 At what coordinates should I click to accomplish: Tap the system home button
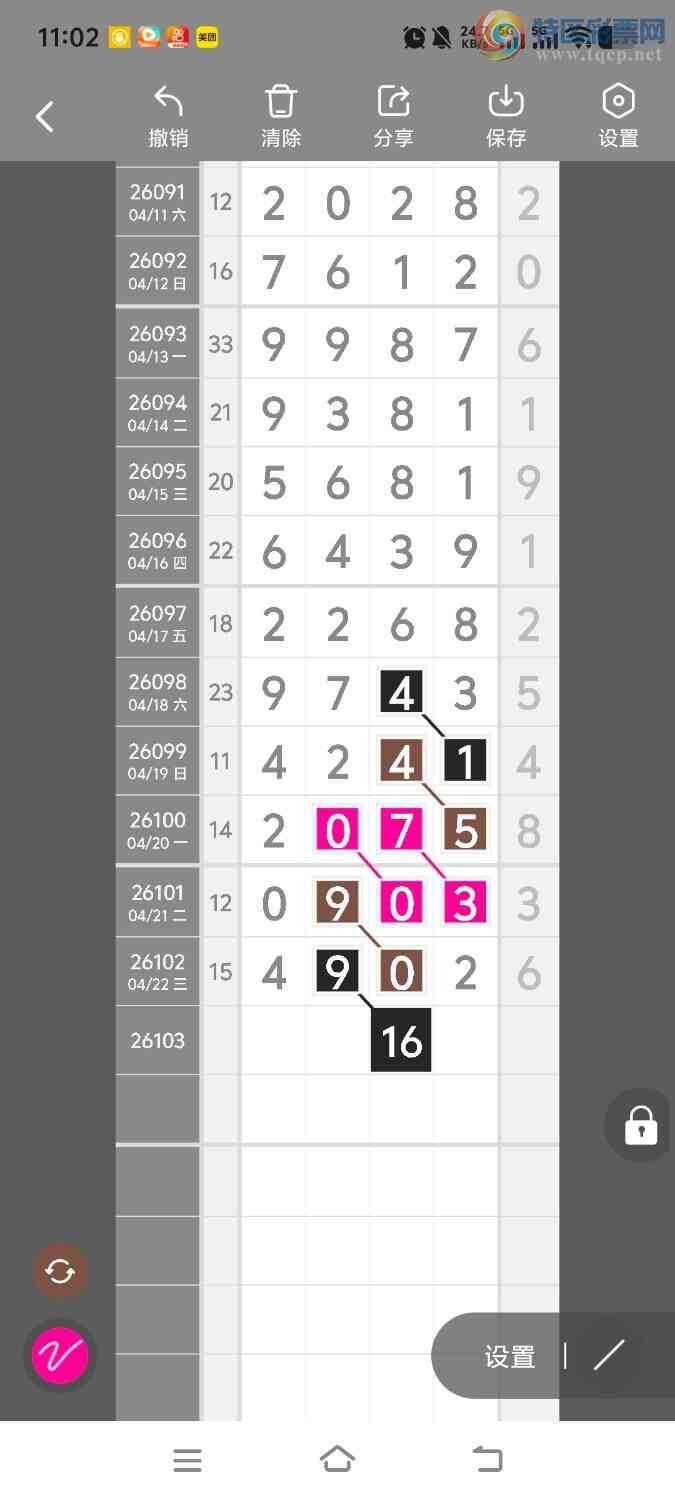pyautogui.click(x=337, y=1460)
